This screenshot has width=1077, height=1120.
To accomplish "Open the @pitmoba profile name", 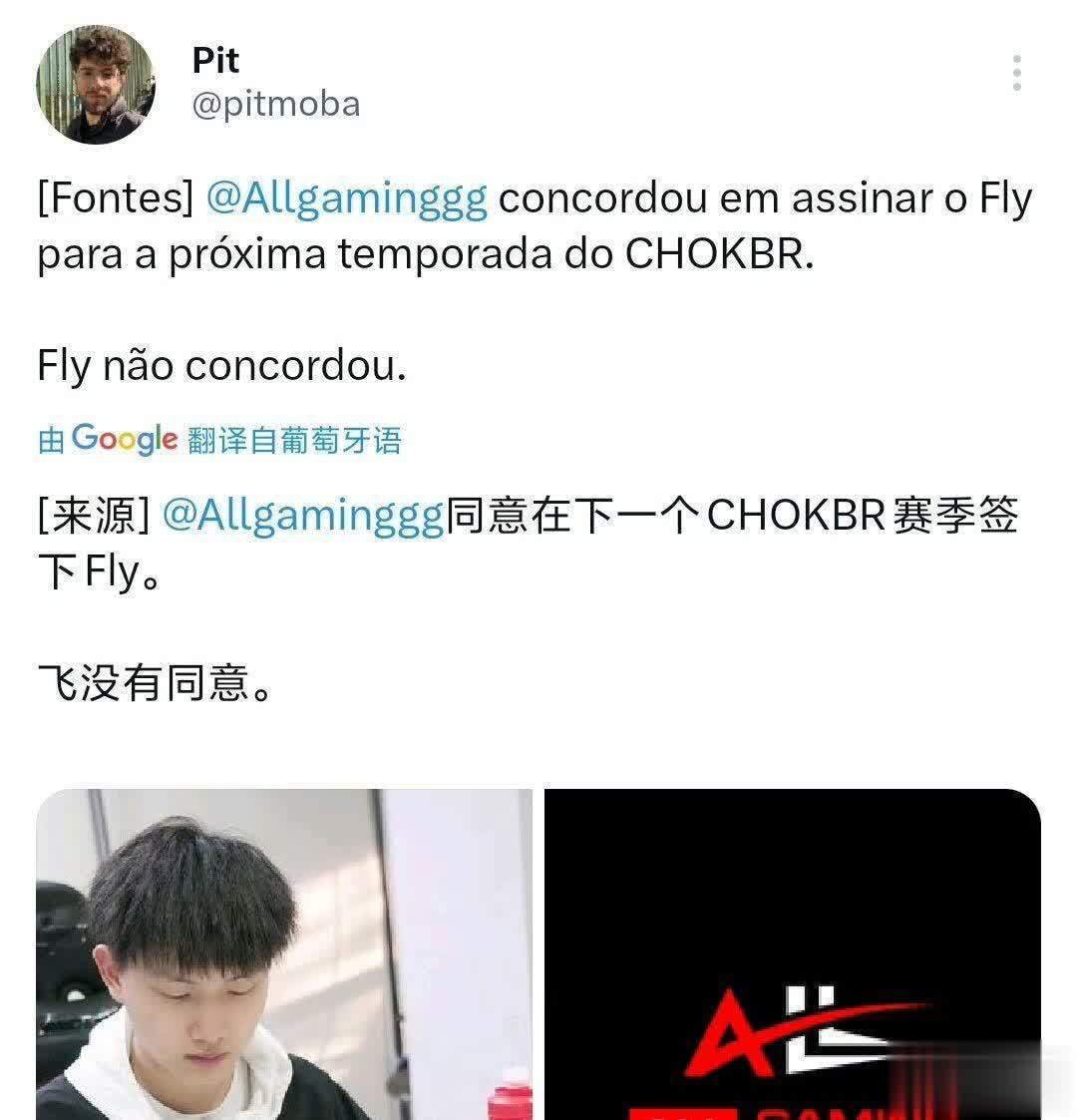I will pos(275,104).
